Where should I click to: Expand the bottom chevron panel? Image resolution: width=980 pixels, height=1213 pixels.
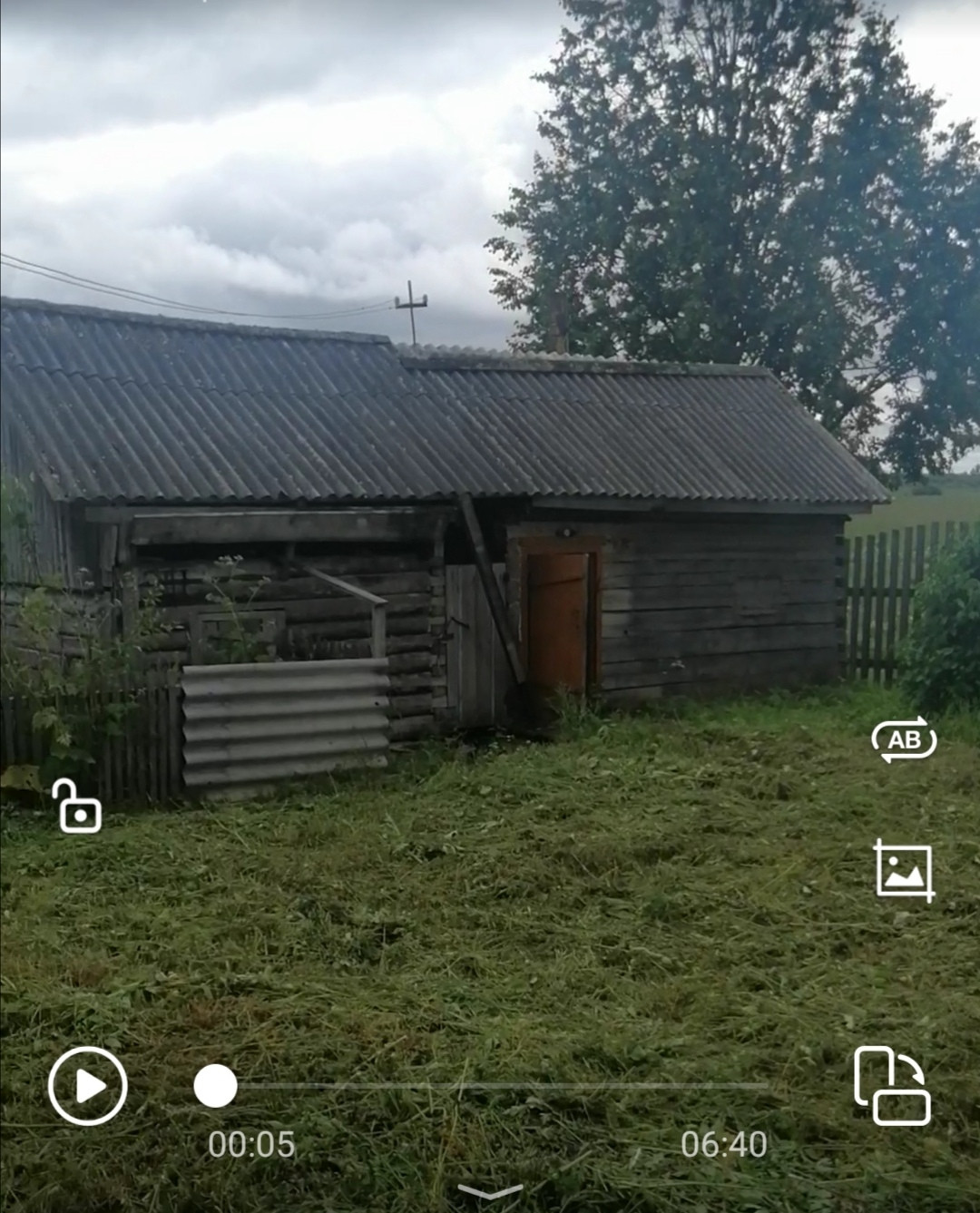(490, 1190)
